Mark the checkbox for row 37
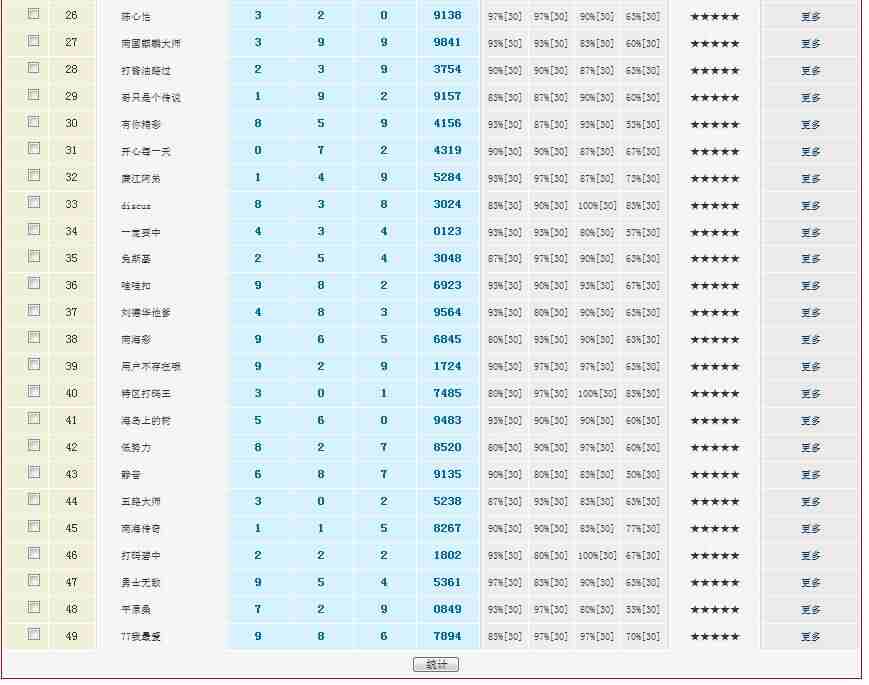Image resolution: width=869 pixels, height=685 pixels. coord(34,311)
